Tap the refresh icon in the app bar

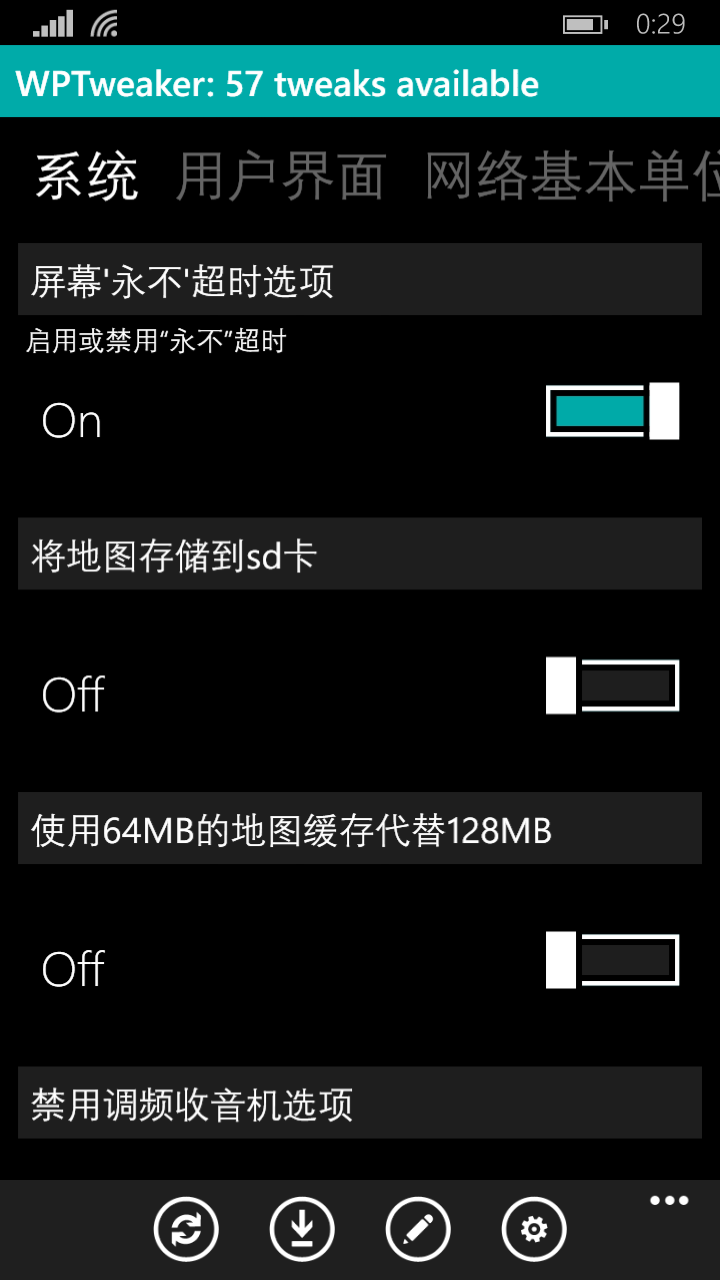(186, 1229)
